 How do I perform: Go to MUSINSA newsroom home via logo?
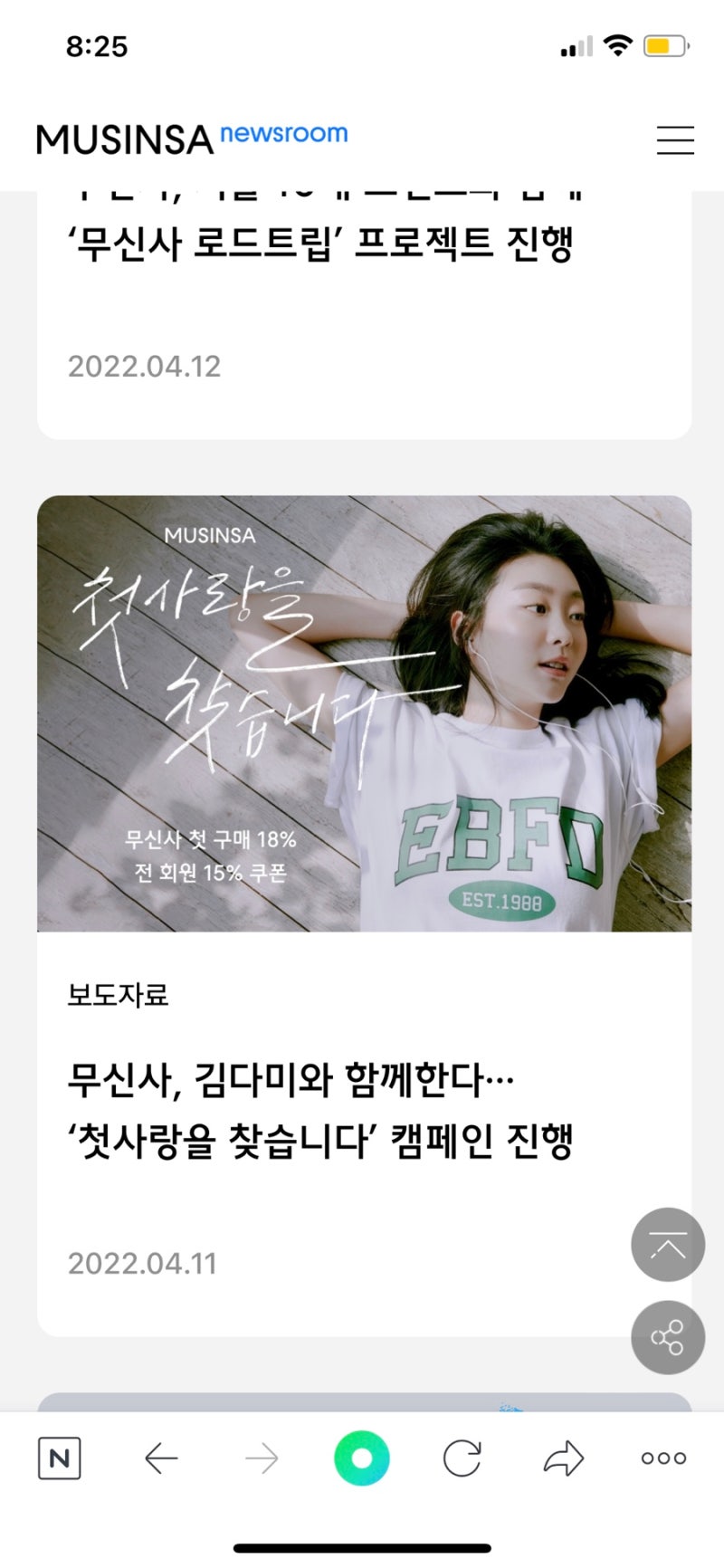(192, 139)
